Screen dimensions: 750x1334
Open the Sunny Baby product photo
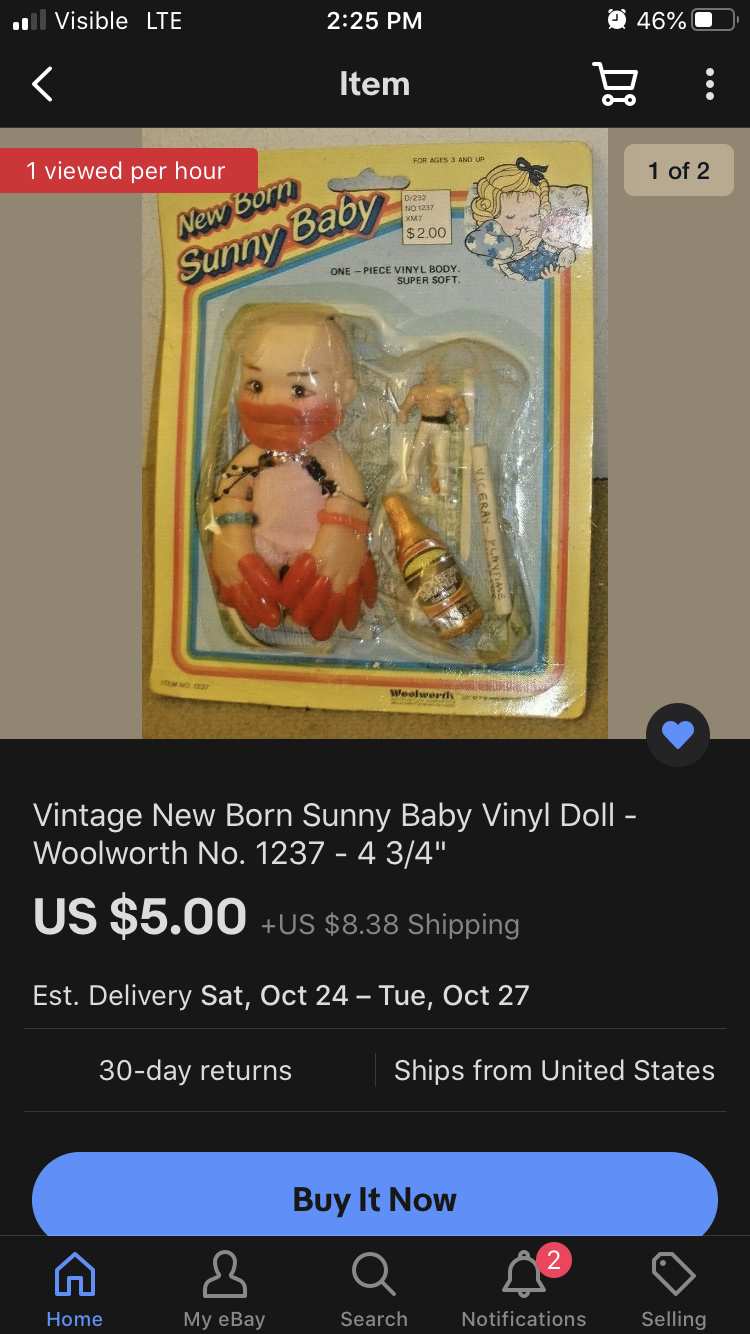[x=375, y=433]
